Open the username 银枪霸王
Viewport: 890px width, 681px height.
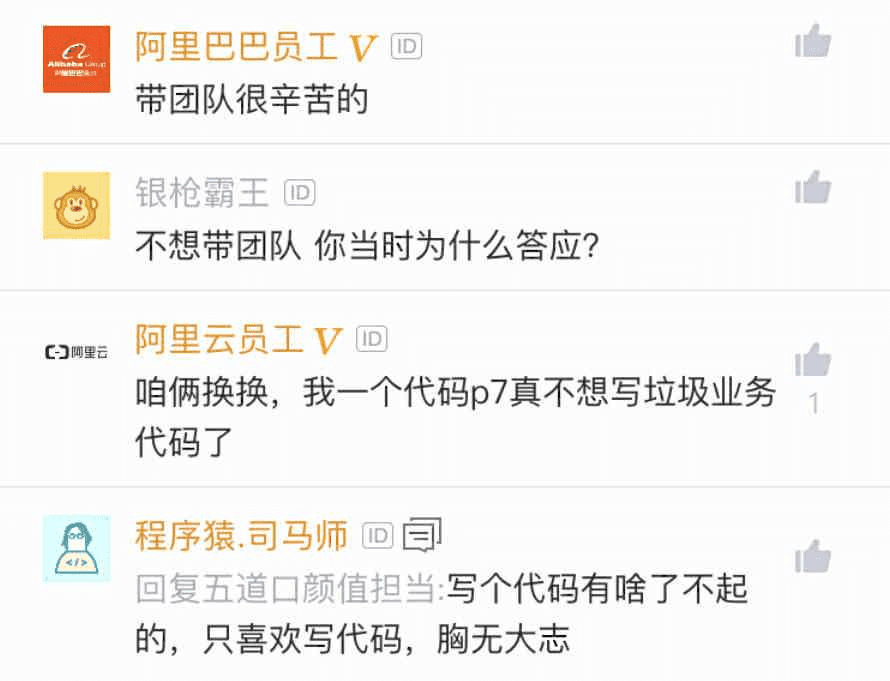click(202, 192)
